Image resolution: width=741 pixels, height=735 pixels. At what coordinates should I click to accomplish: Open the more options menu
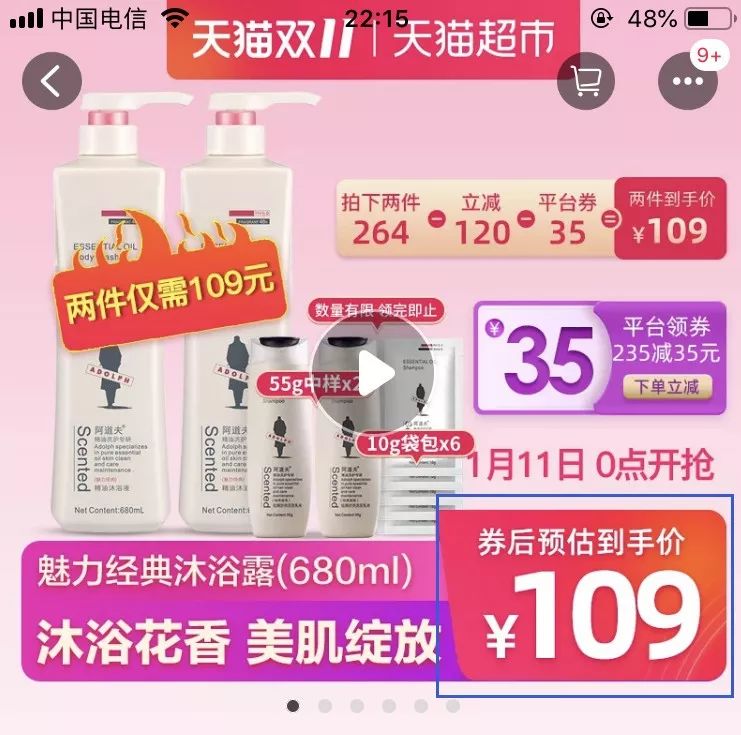pyautogui.click(x=688, y=81)
